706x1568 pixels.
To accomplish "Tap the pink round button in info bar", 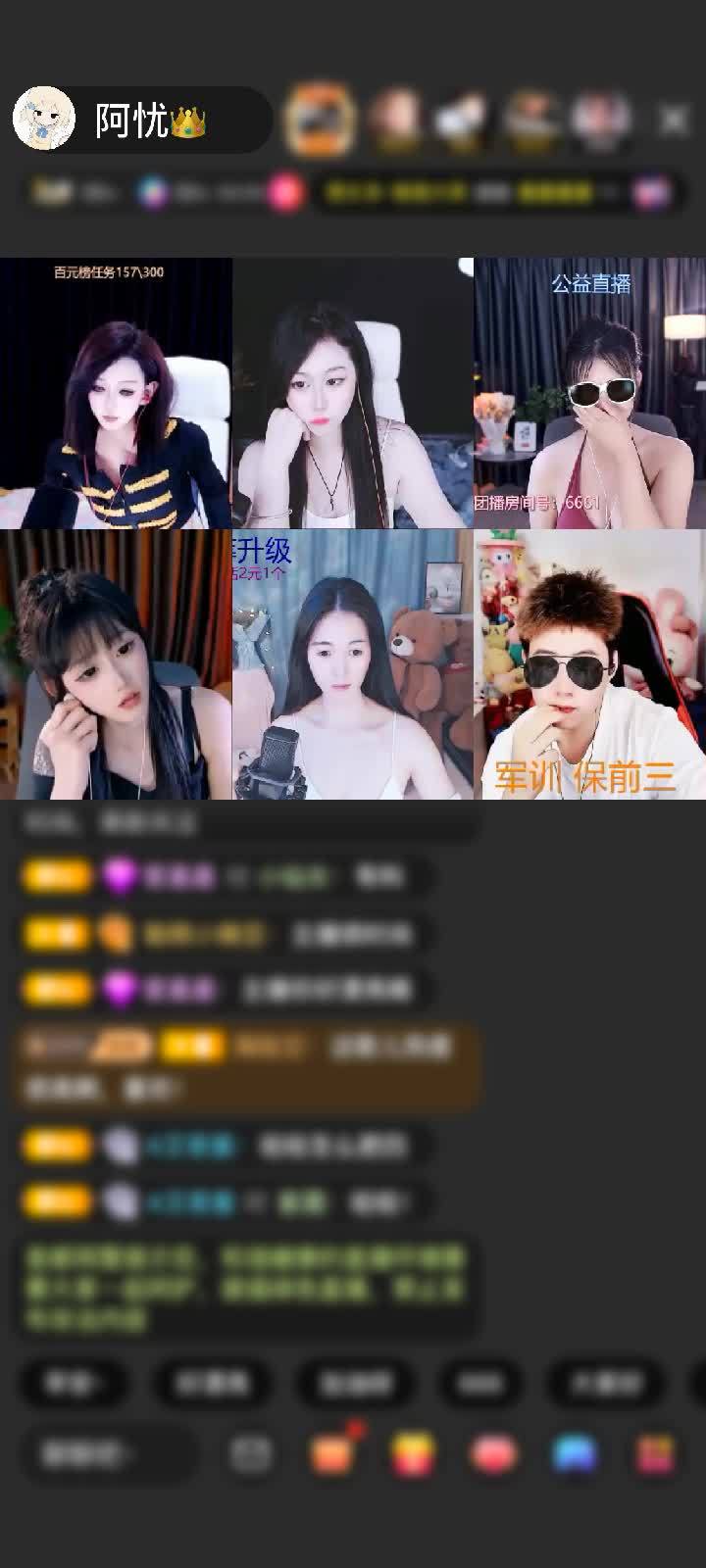I will pyautogui.click(x=285, y=193).
